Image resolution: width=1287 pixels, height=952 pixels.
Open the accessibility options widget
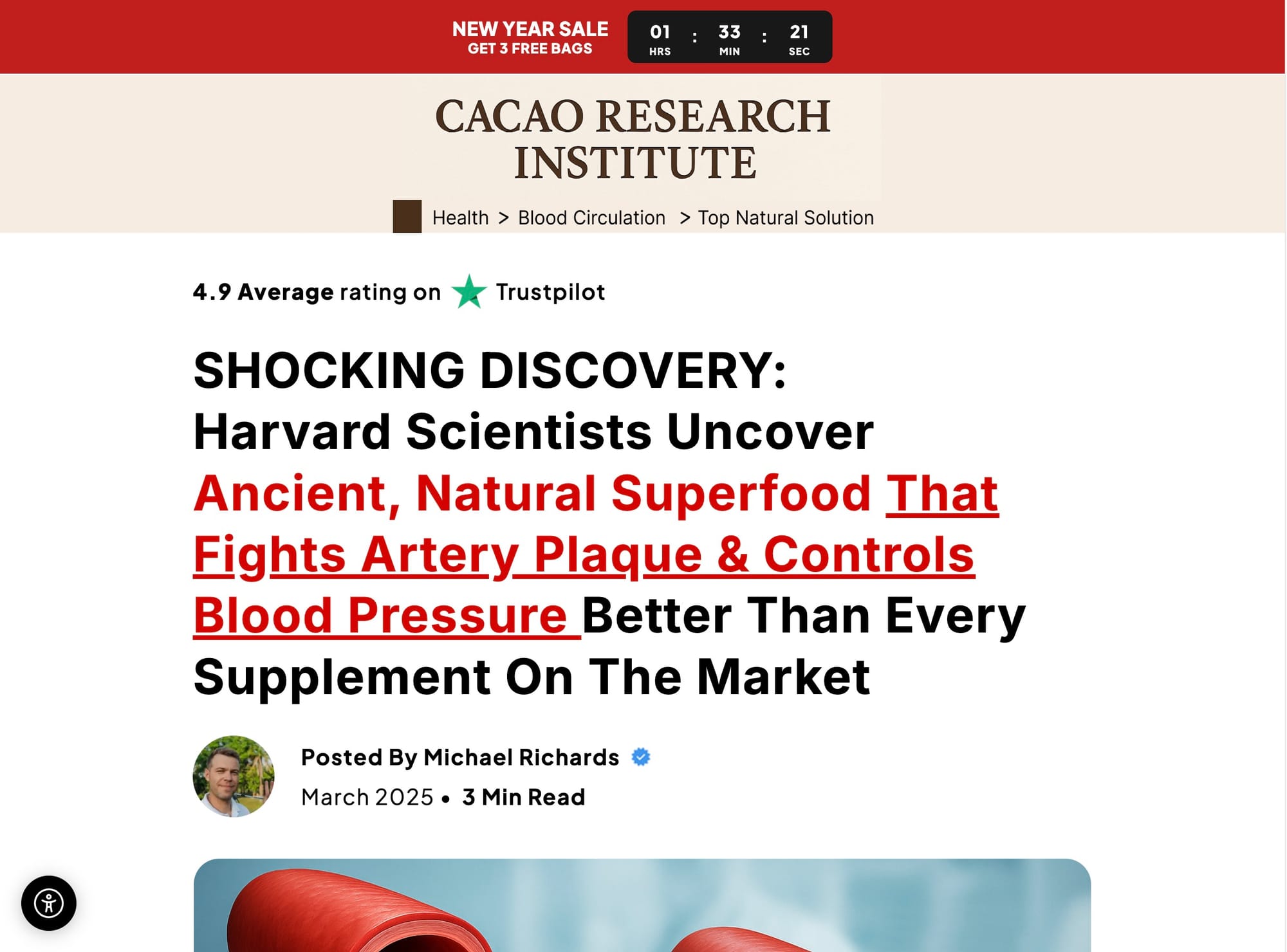coord(48,903)
